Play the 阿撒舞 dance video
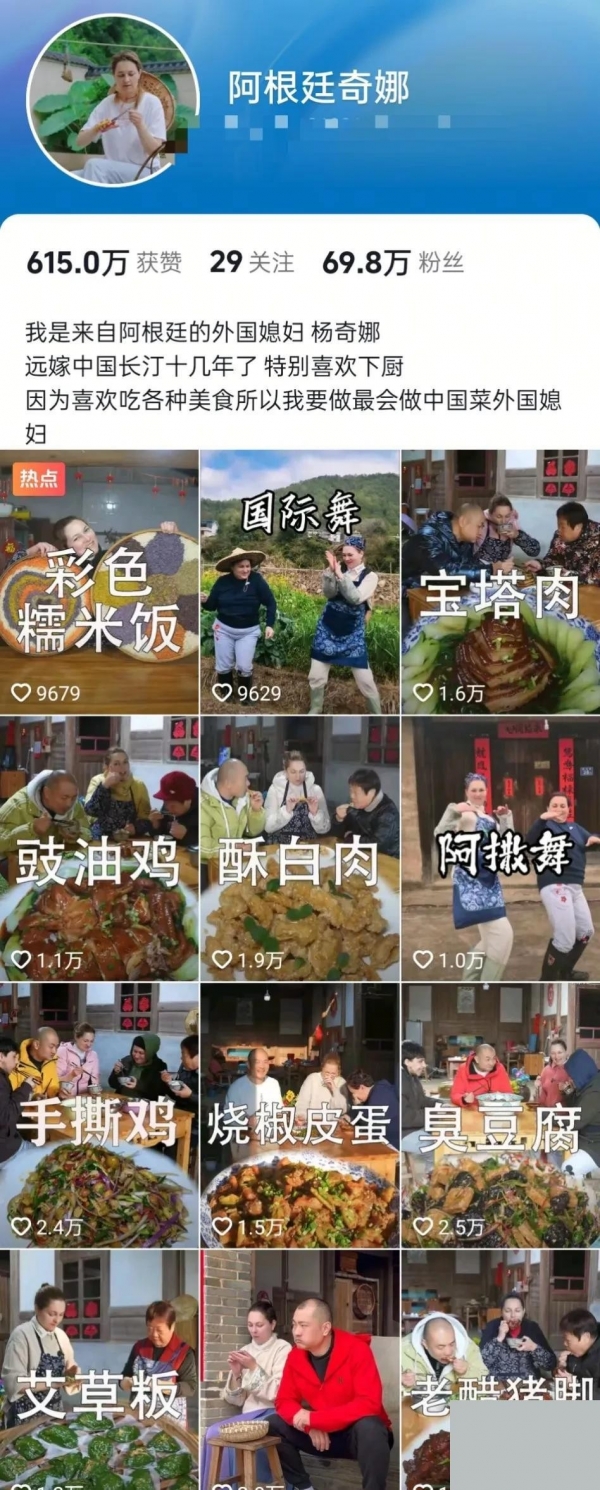The height and width of the screenshot is (1490, 600). pos(500,848)
